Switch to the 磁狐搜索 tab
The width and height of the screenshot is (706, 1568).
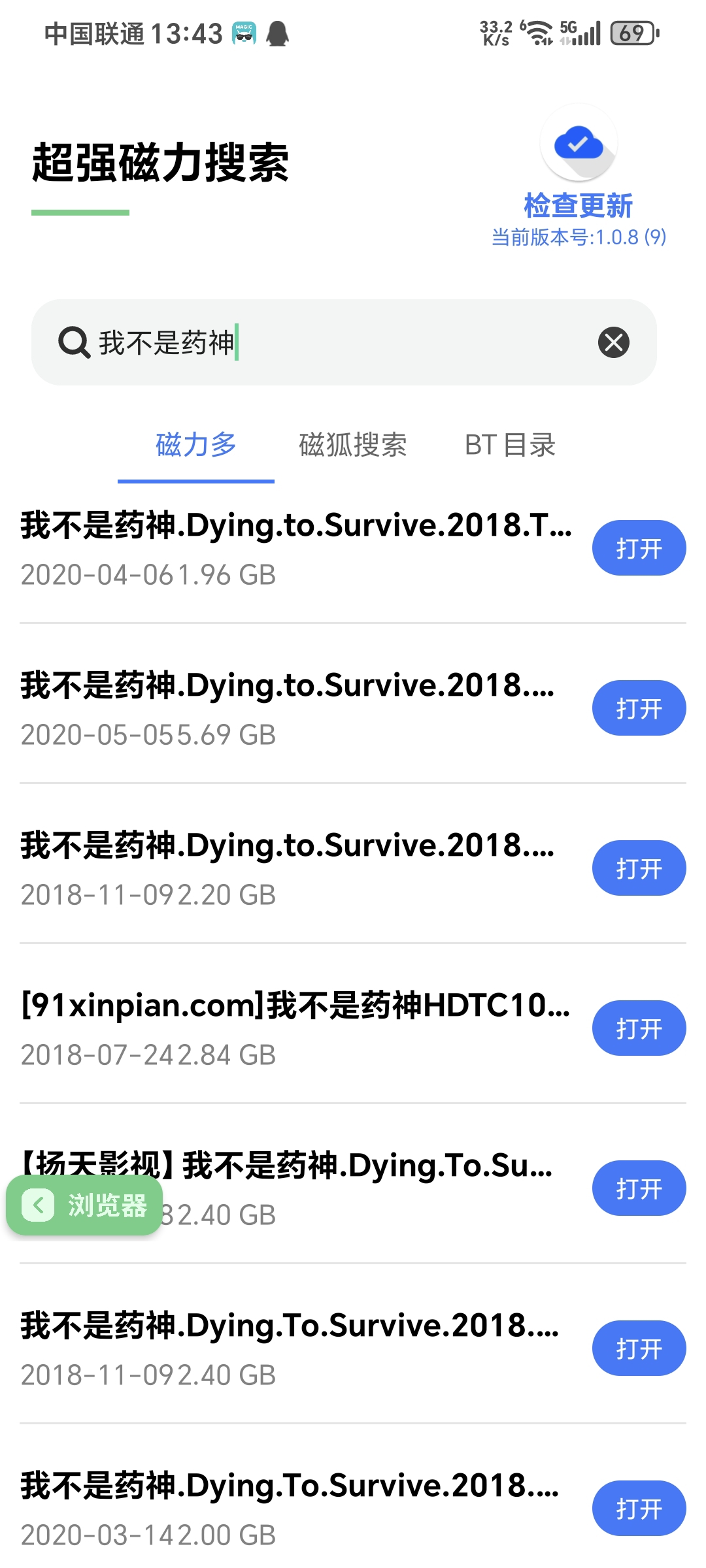353,446
